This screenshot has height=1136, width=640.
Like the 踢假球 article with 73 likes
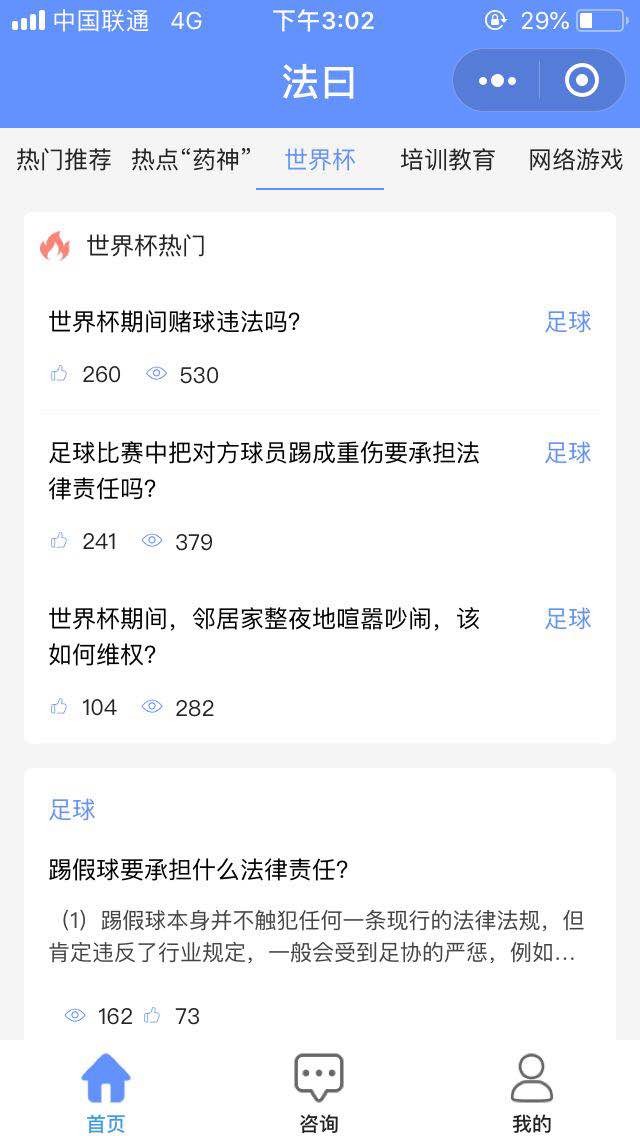pyautogui.click(x=152, y=1016)
